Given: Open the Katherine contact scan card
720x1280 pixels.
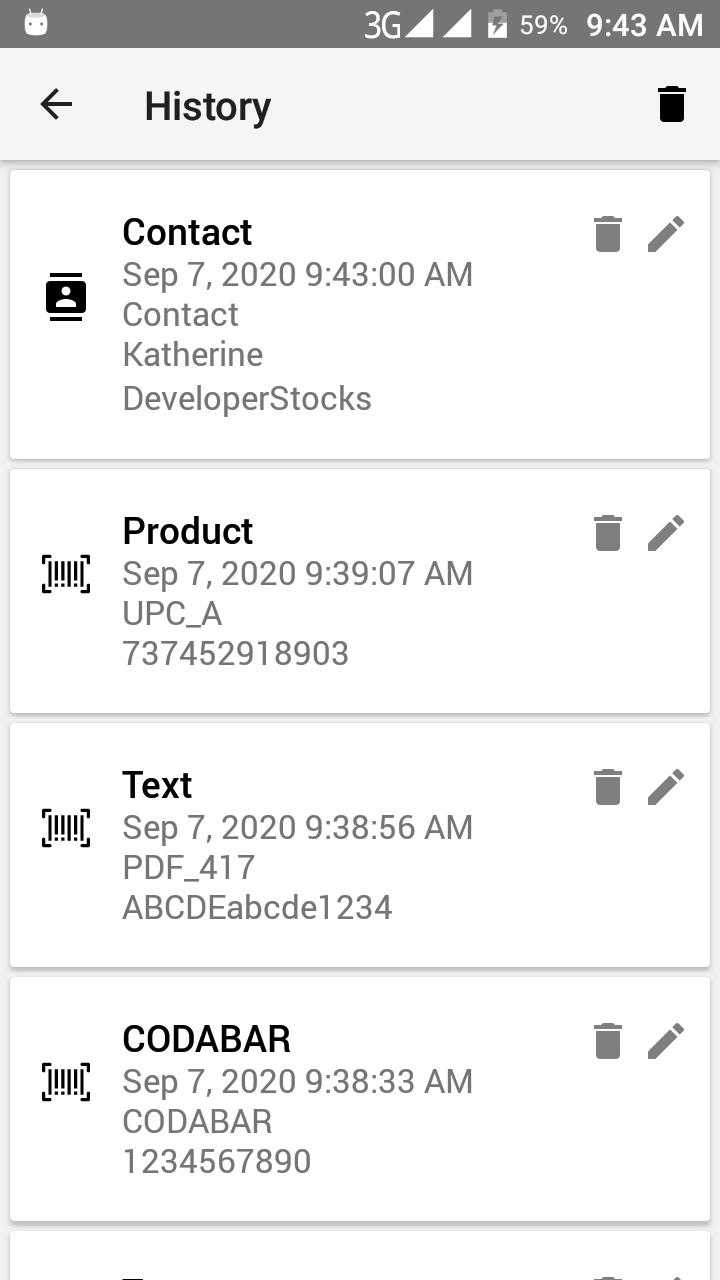Looking at the screenshot, I should [x=360, y=314].
